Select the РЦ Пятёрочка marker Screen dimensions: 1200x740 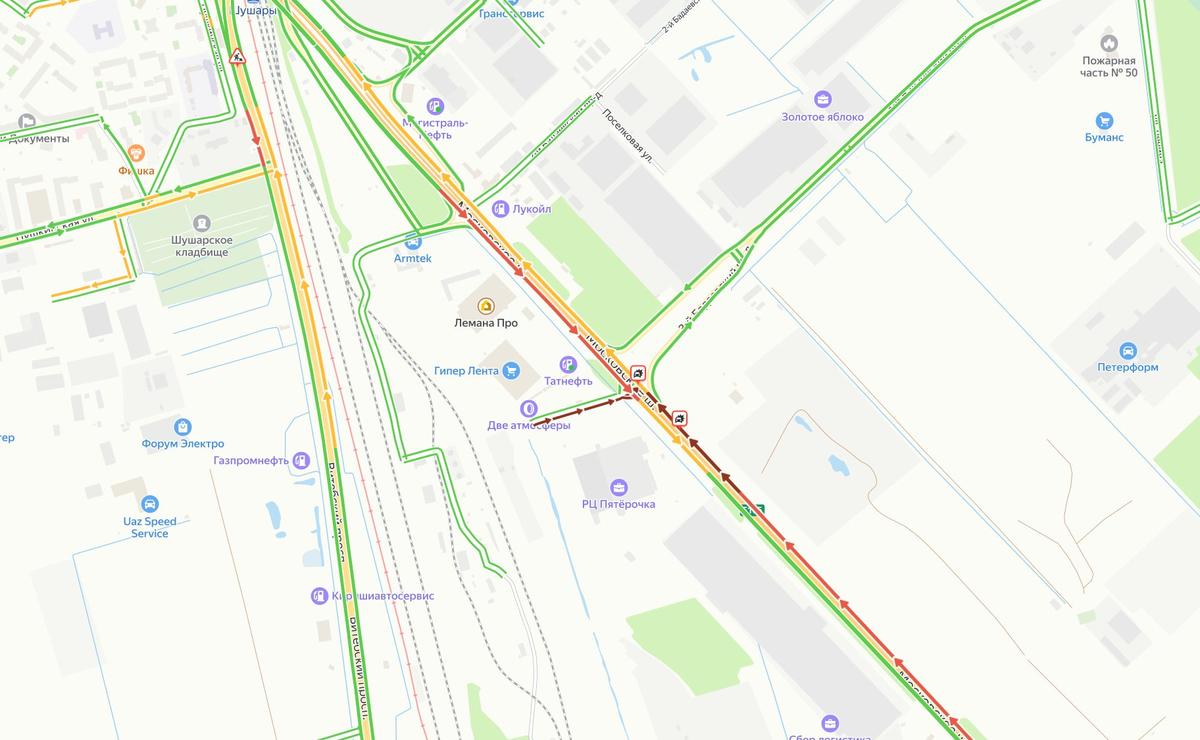(x=619, y=487)
